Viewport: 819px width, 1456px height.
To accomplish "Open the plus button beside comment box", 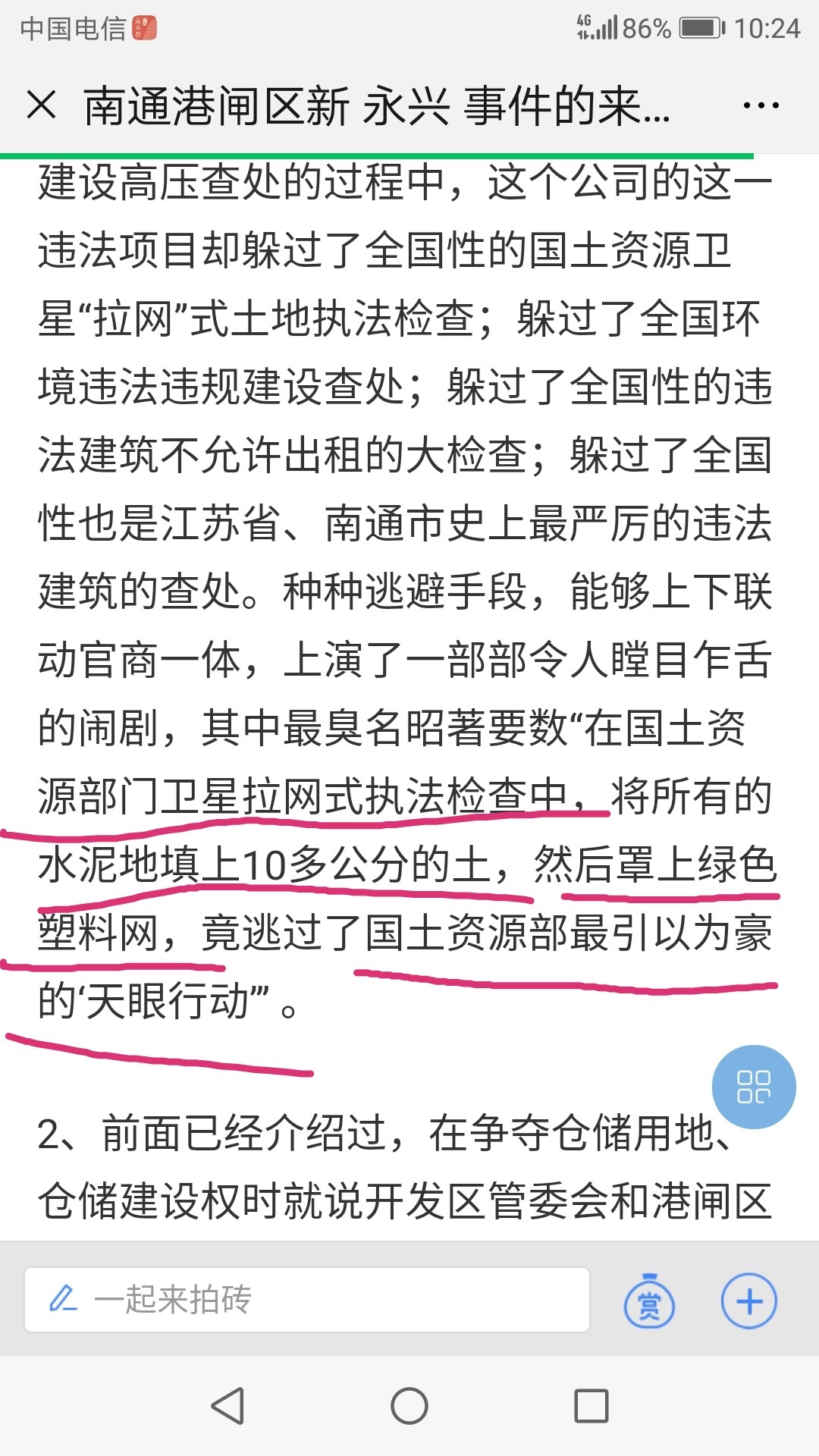I will (x=748, y=1301).
